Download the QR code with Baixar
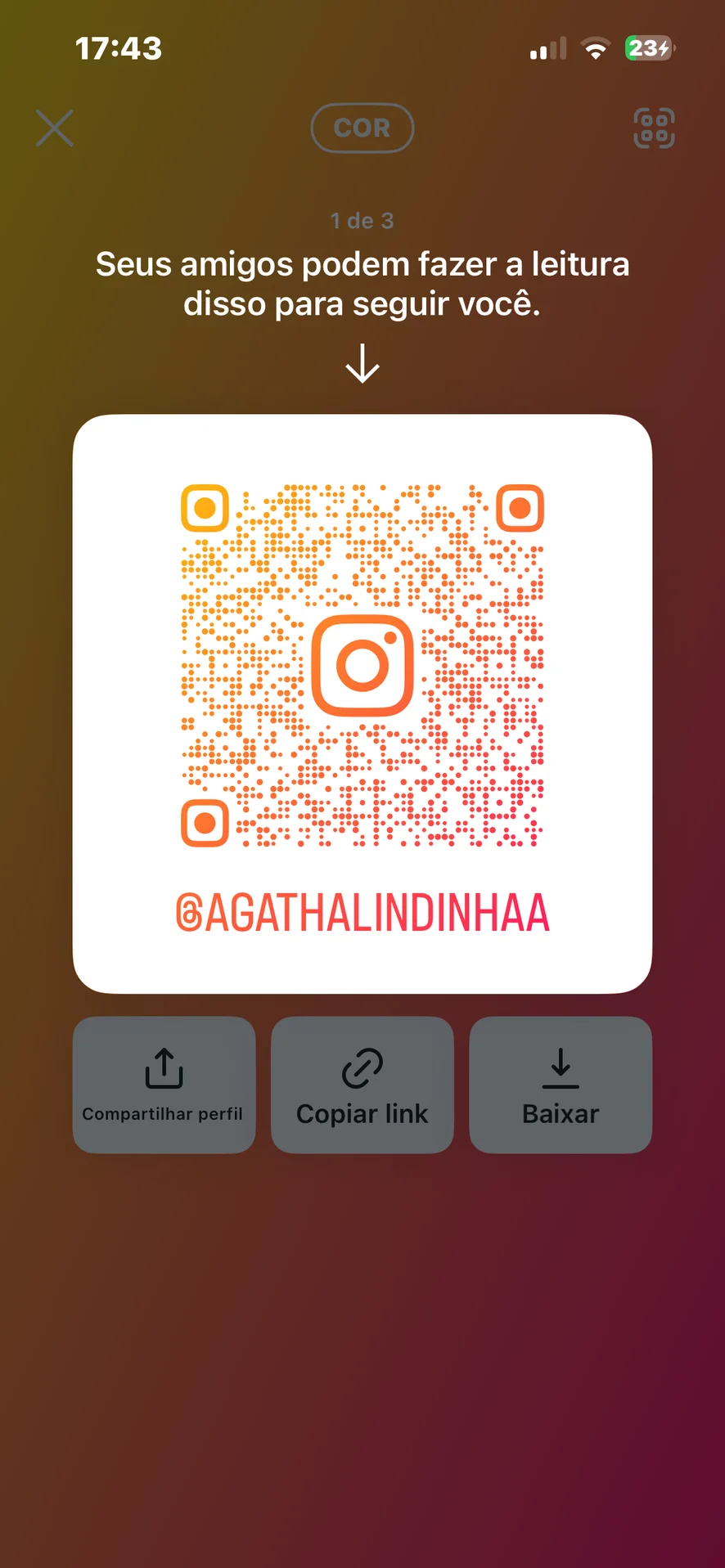Viewport: 725px width, 1568px height. click(561, 1084)
